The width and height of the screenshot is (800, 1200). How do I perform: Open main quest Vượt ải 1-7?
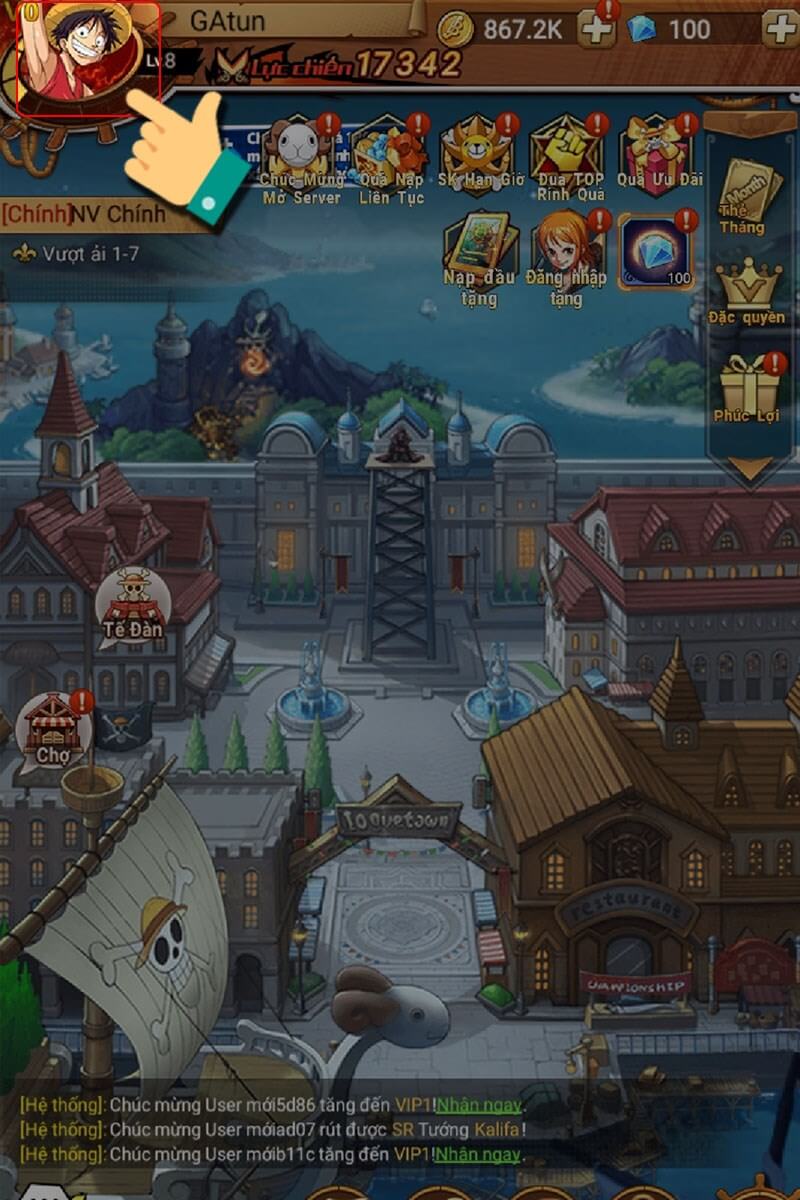pyautogui.click(x=90, y=254)
